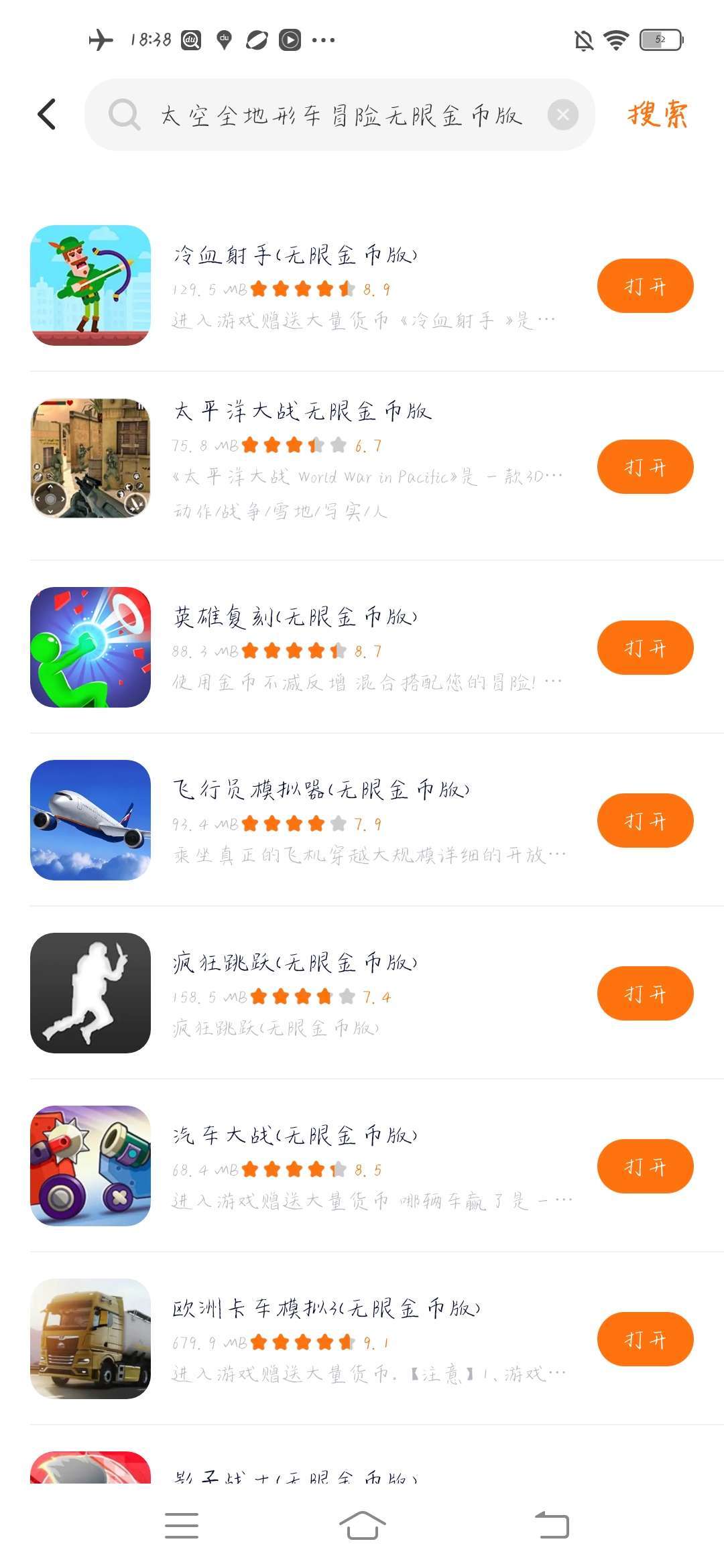Go back using the top-left arrow
Viewport: 724px width, 1568px height.
click(x=47, y=115)
